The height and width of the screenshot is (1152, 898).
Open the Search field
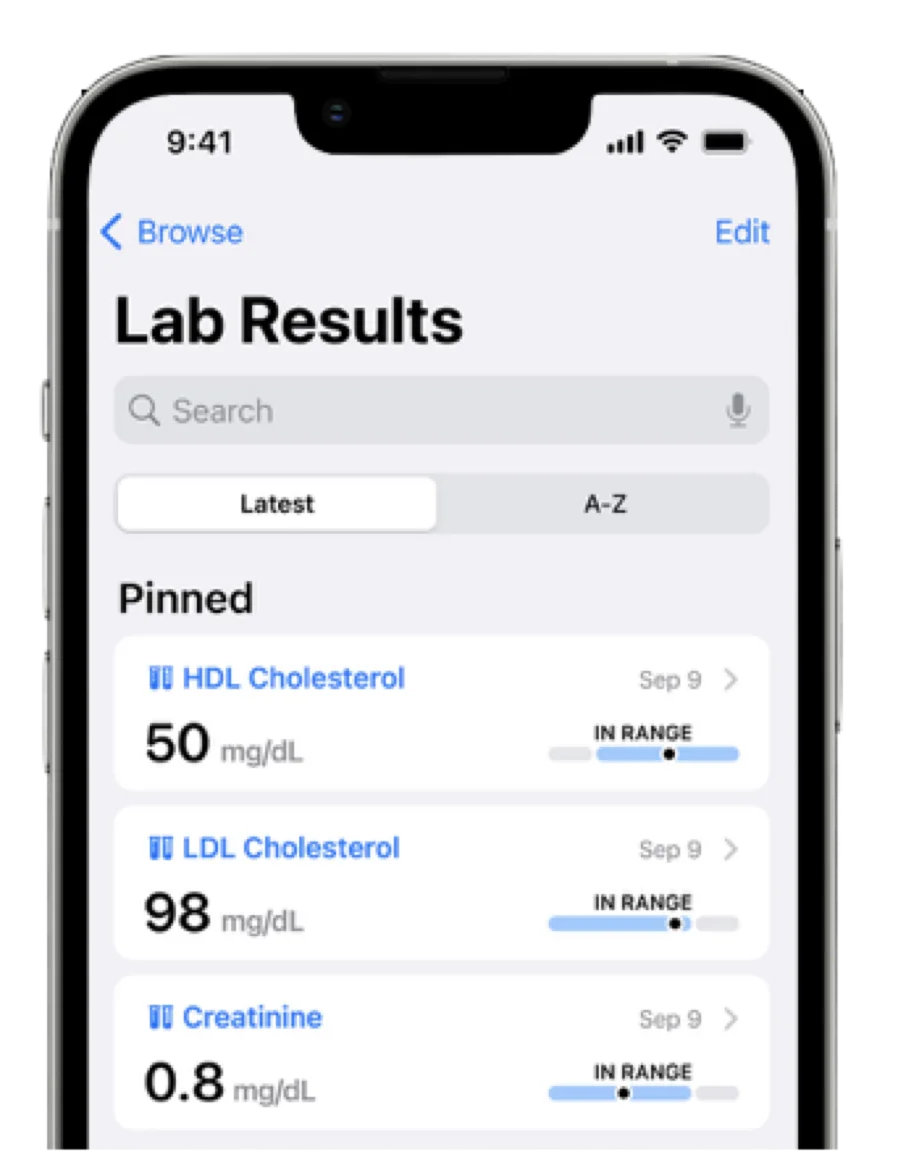coord(420,410)
